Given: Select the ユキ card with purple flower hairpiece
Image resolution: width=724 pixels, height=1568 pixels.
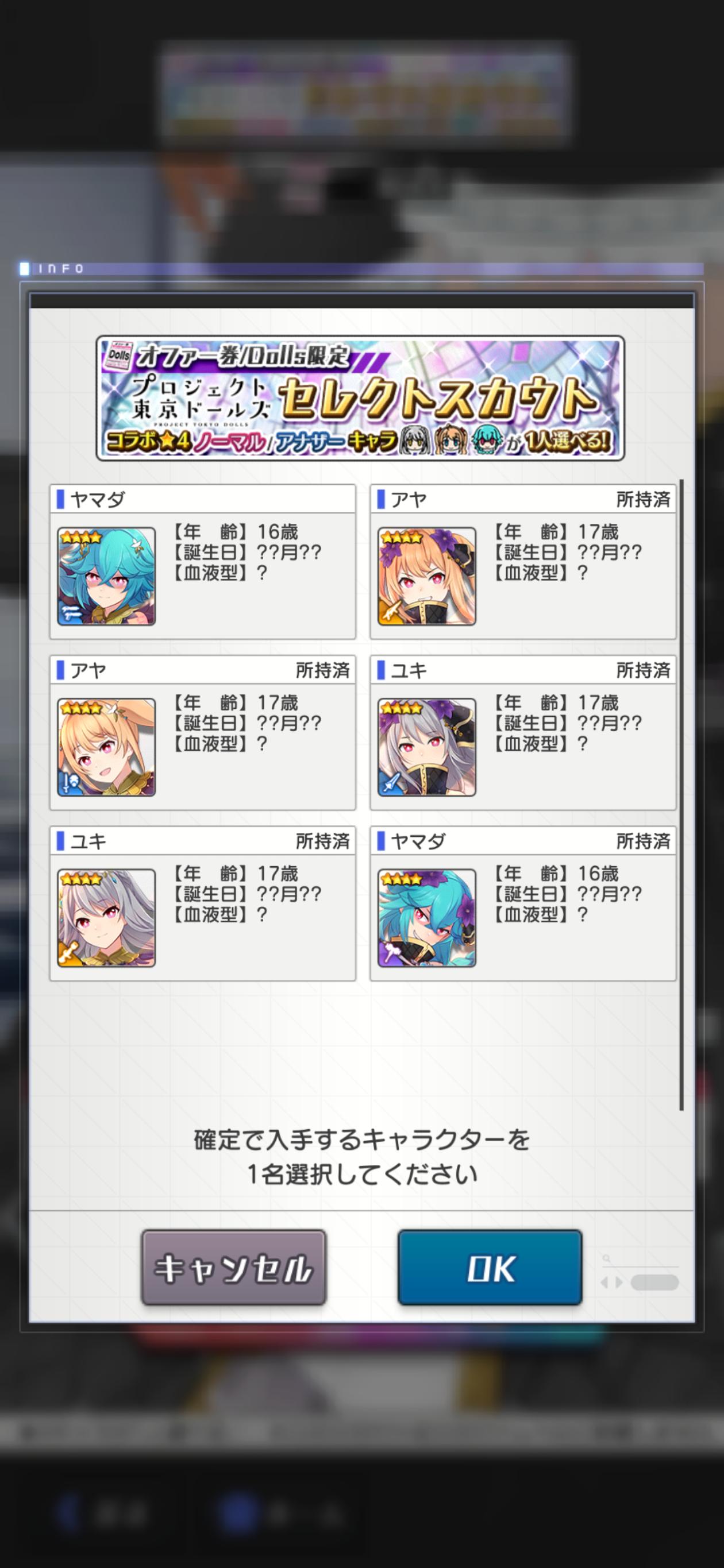Looking at the screenshot, I should [x=522, y=733].
